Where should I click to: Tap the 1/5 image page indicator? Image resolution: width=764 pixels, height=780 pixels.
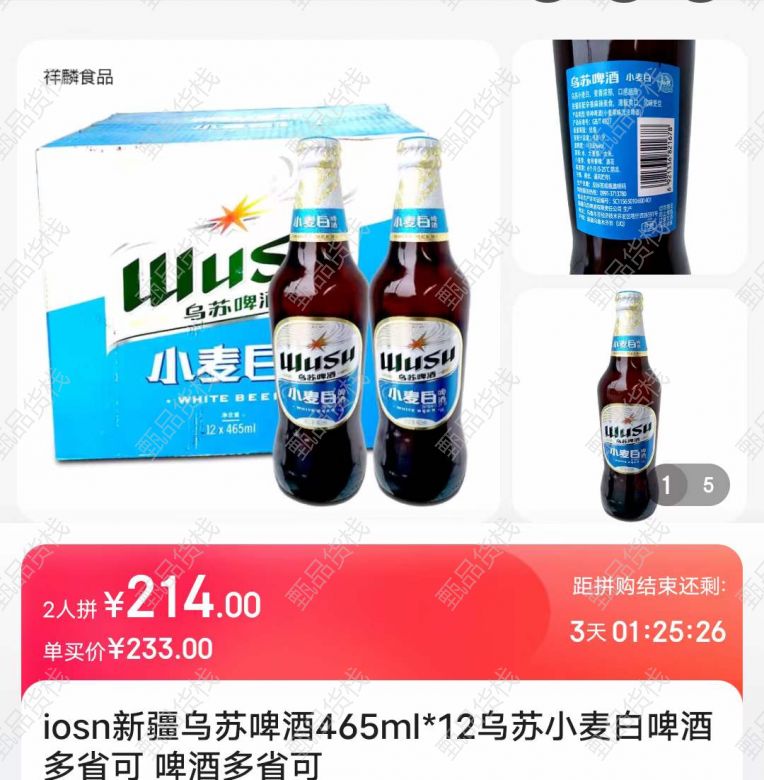click(689, 486)
